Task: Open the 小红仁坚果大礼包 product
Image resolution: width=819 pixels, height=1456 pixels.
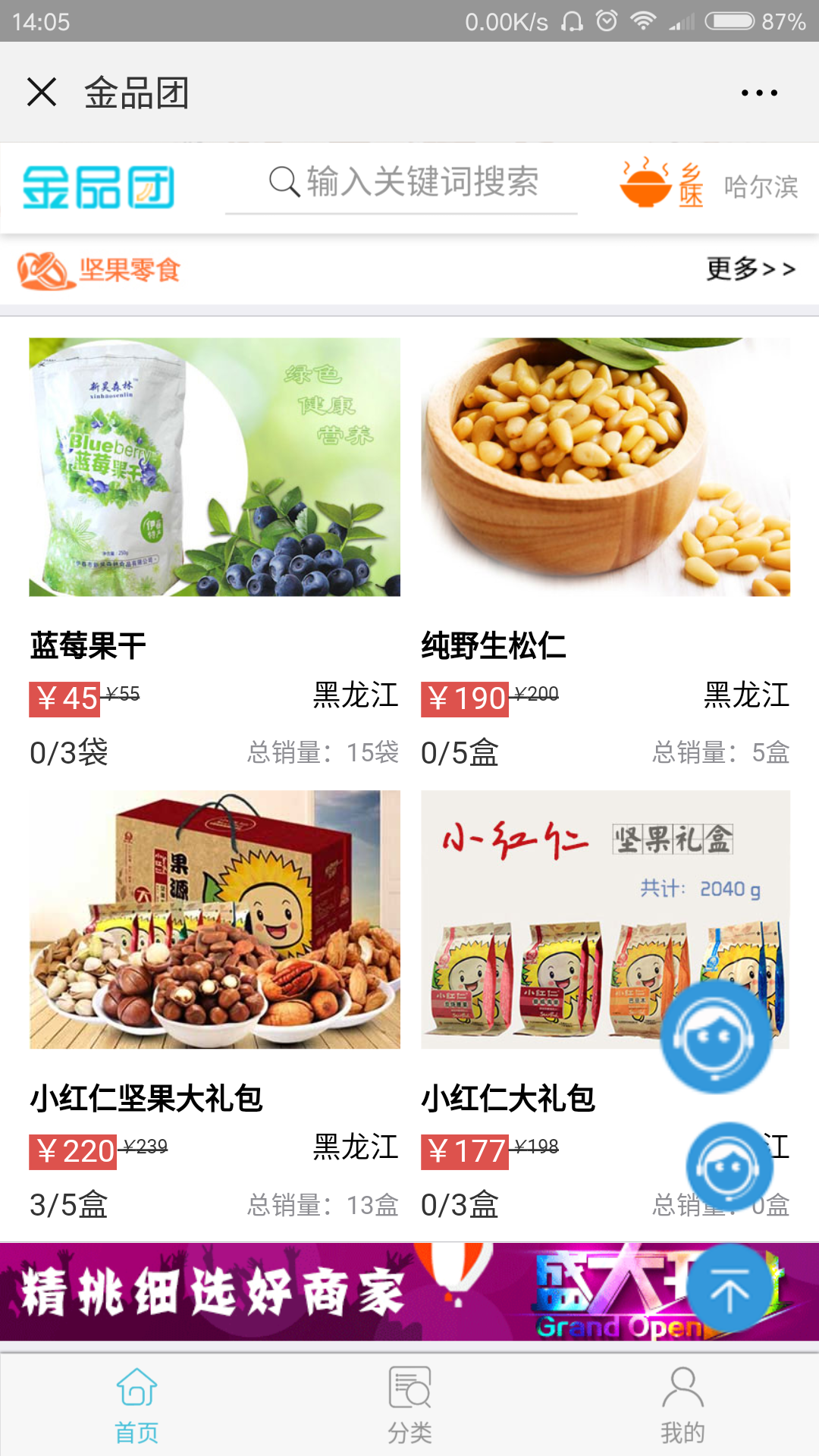Action: click(215, 920)
